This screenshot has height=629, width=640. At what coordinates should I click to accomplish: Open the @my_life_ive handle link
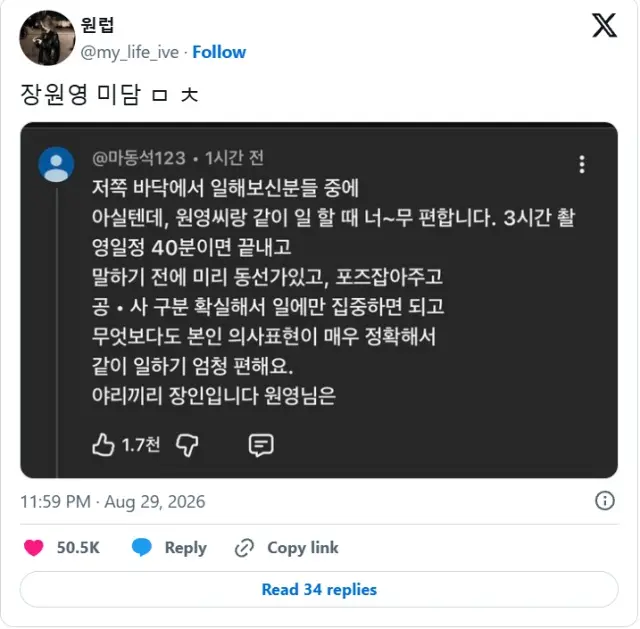tap(129, 53)
